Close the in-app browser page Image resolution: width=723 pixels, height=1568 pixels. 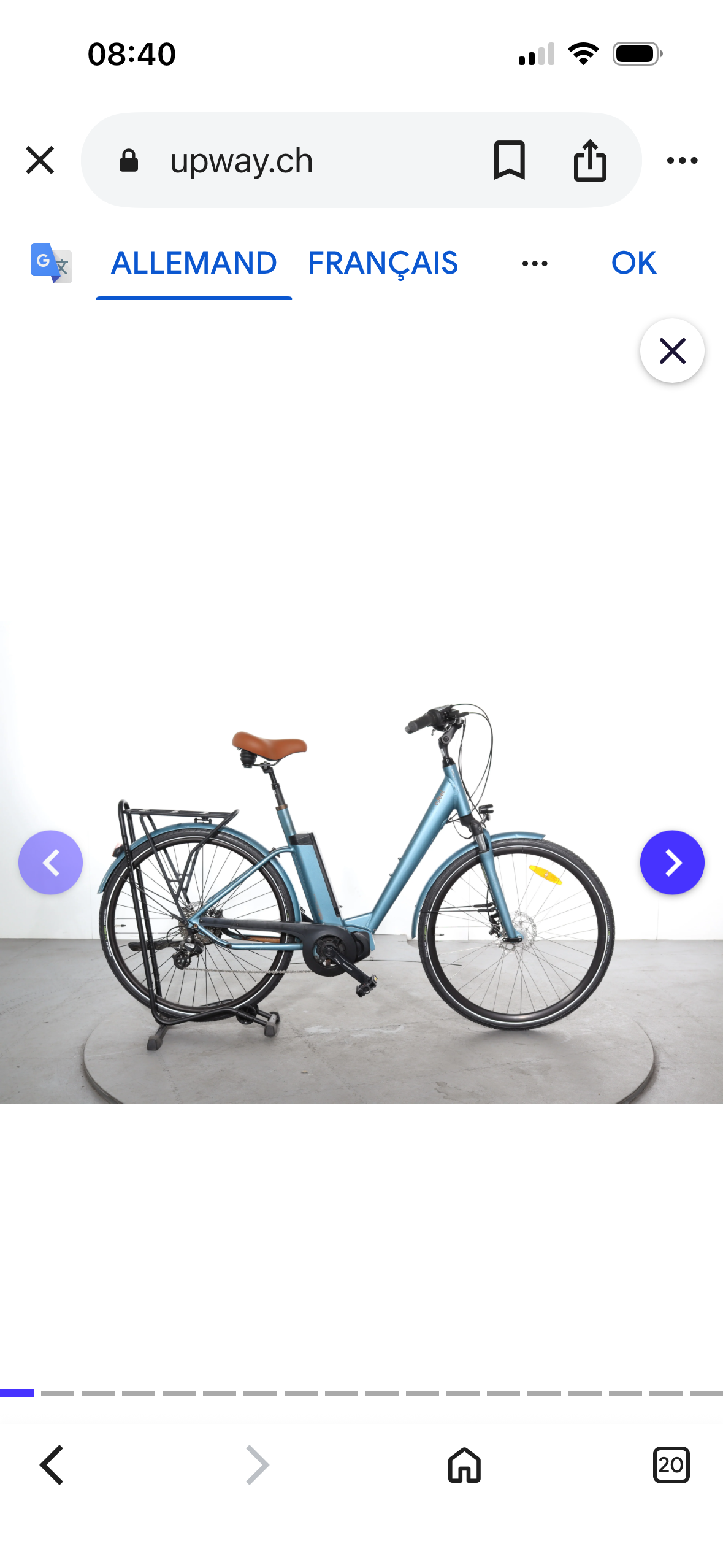click(40, 161)
